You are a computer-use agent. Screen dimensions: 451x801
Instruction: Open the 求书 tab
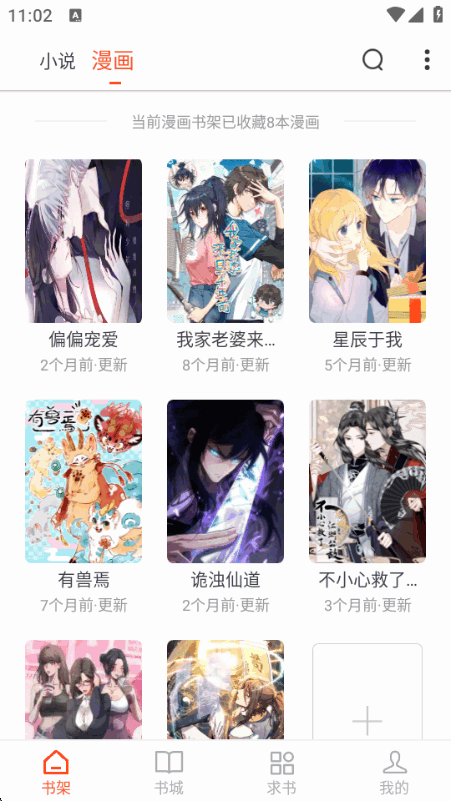(282, 771)
